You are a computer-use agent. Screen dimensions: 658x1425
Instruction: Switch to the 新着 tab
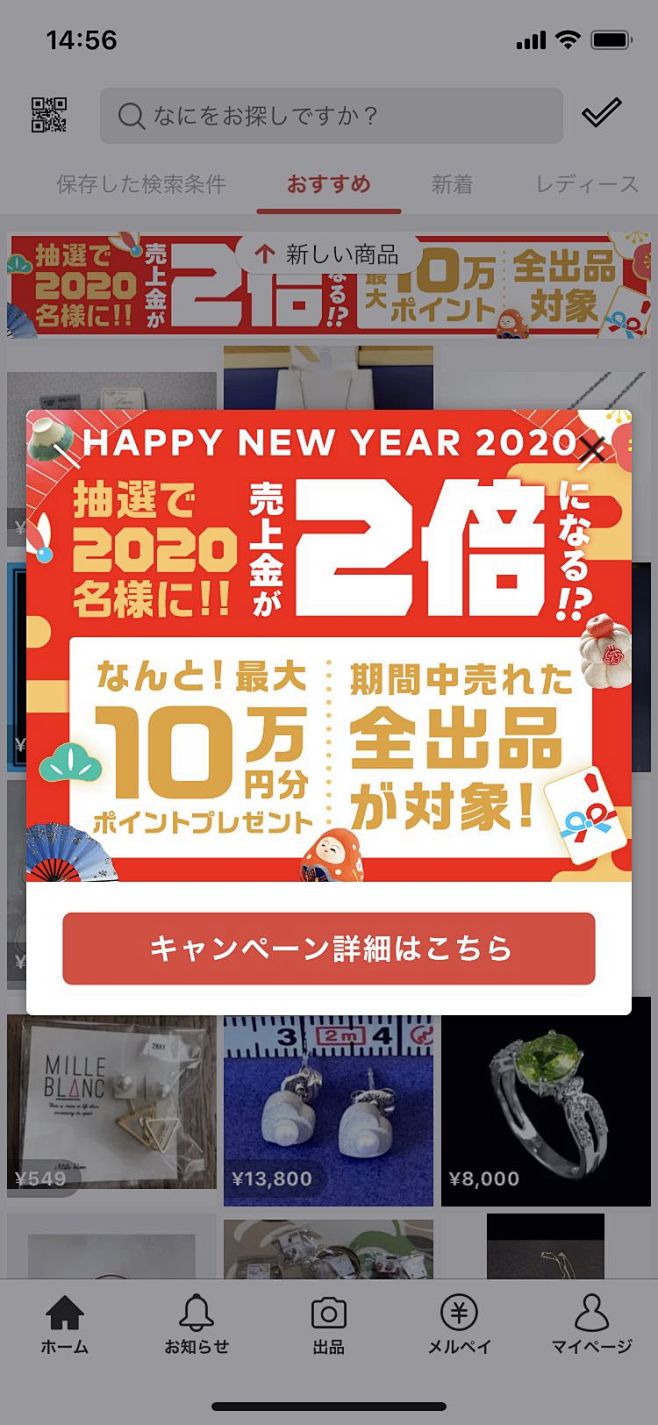tap(452, 184)
